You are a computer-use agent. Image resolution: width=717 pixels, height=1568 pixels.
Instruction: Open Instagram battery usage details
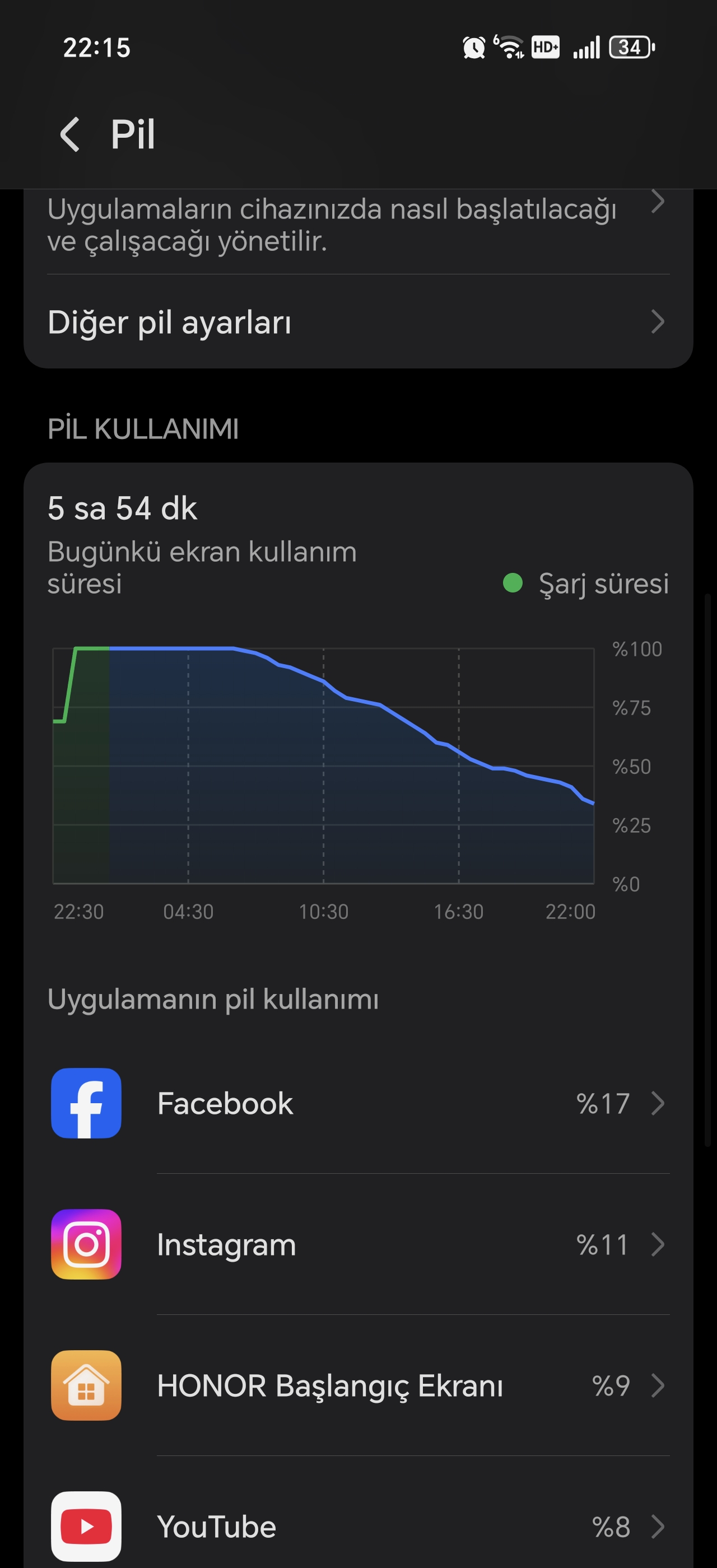(358, 1244)
